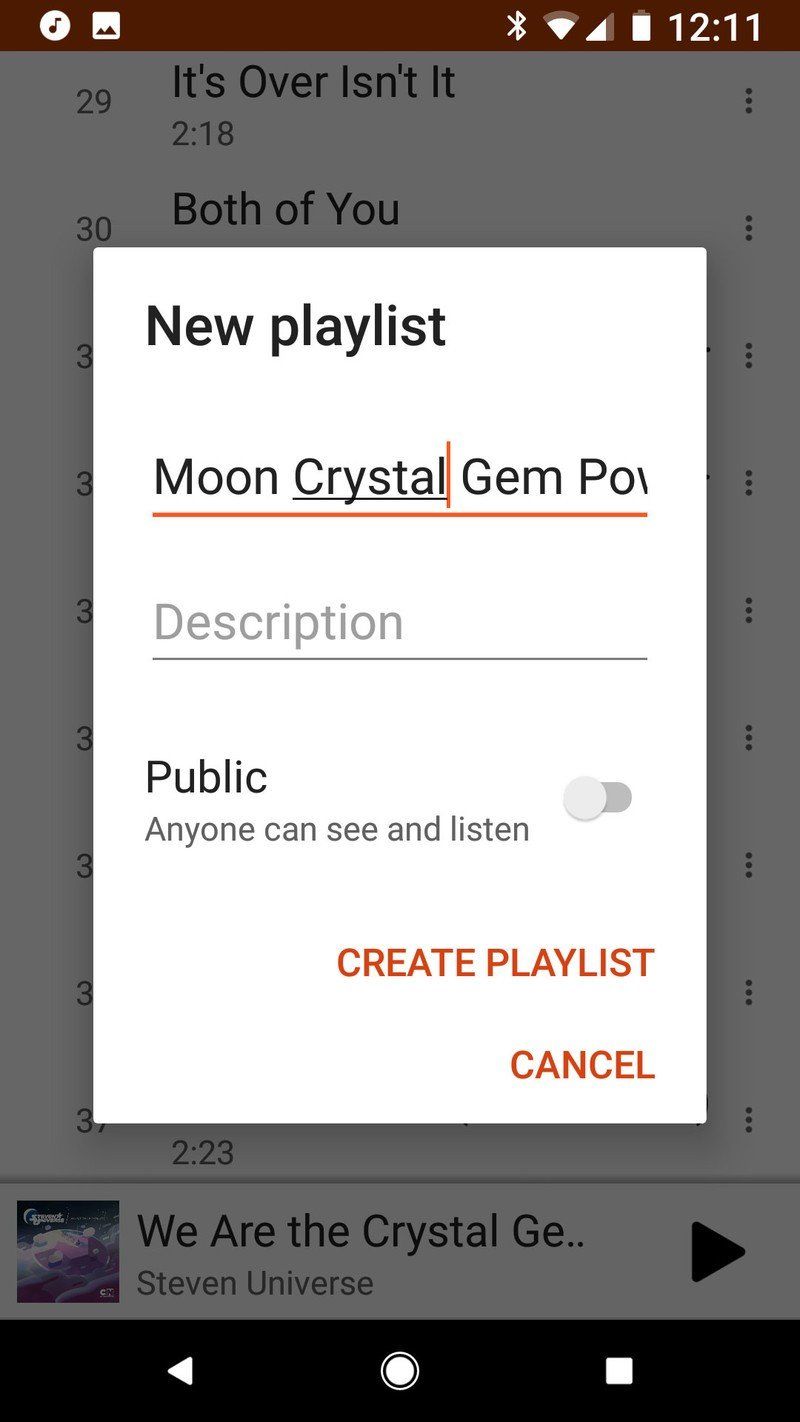Tap CREATE PLAYLIST to save the playlist
Viewport: 800px width, 1422px height.
coord(494,962)
